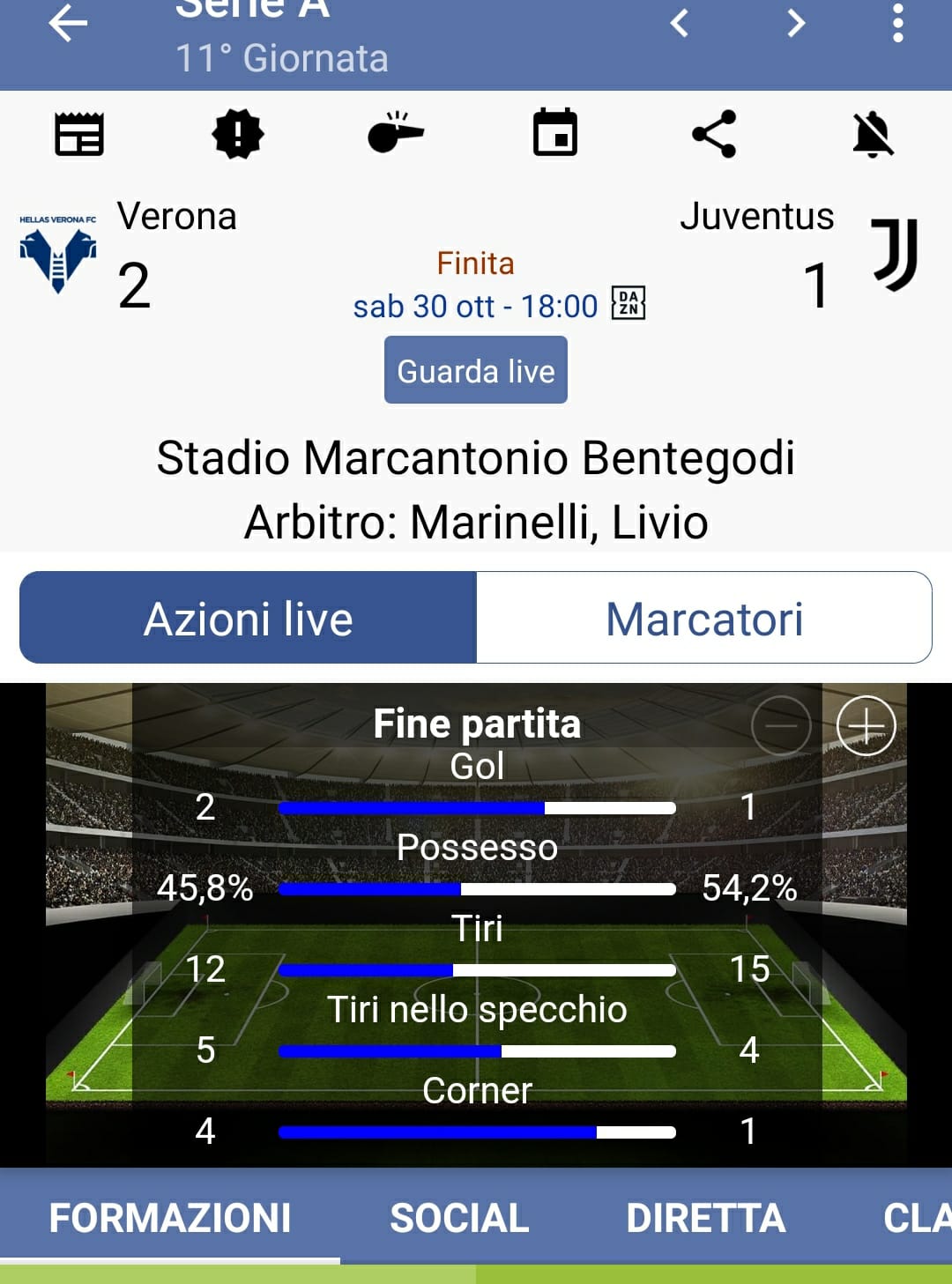Tap the Guarda live button
This screenshot has height=1284, width=952.
pyautogui.click(x=476, y=371)
